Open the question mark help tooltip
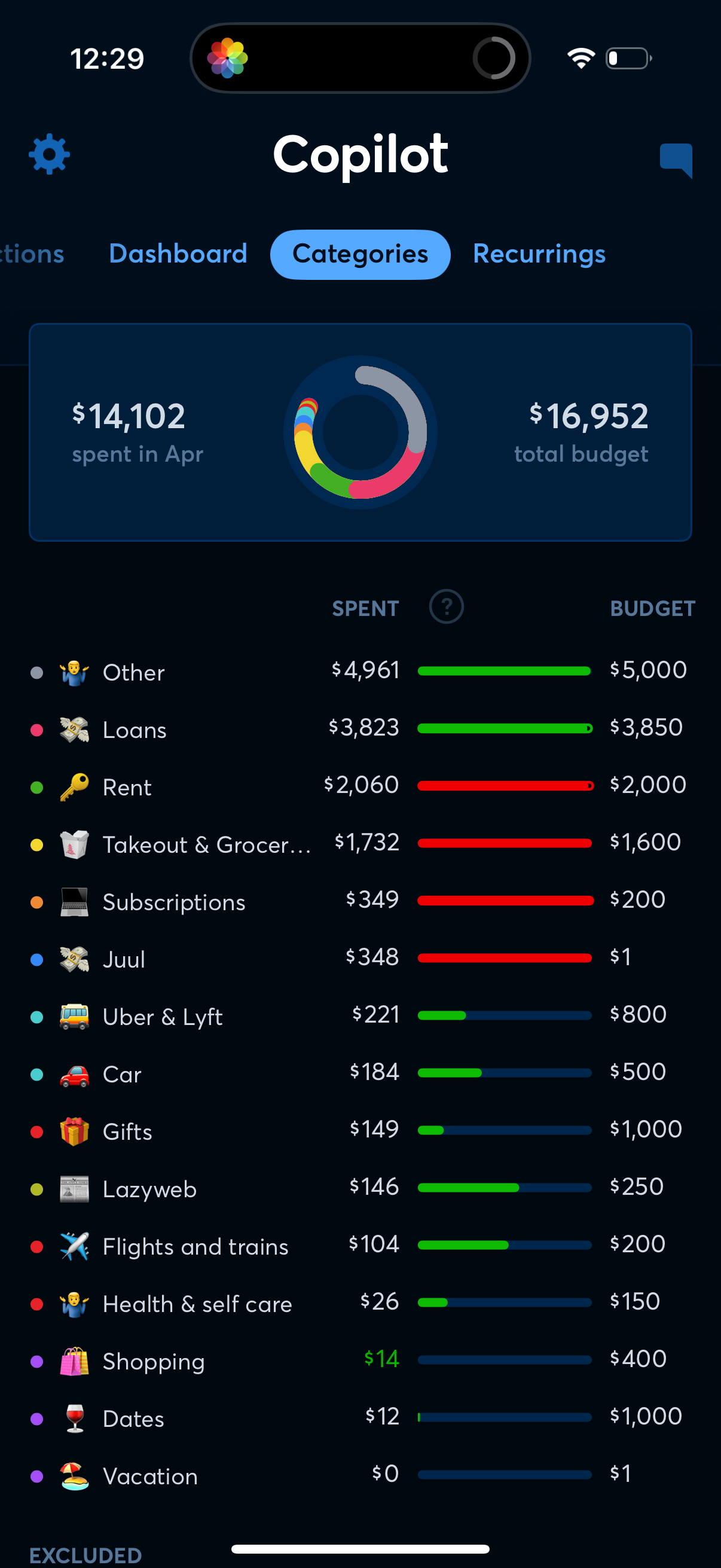721x1568 pixels. (445, 606)
